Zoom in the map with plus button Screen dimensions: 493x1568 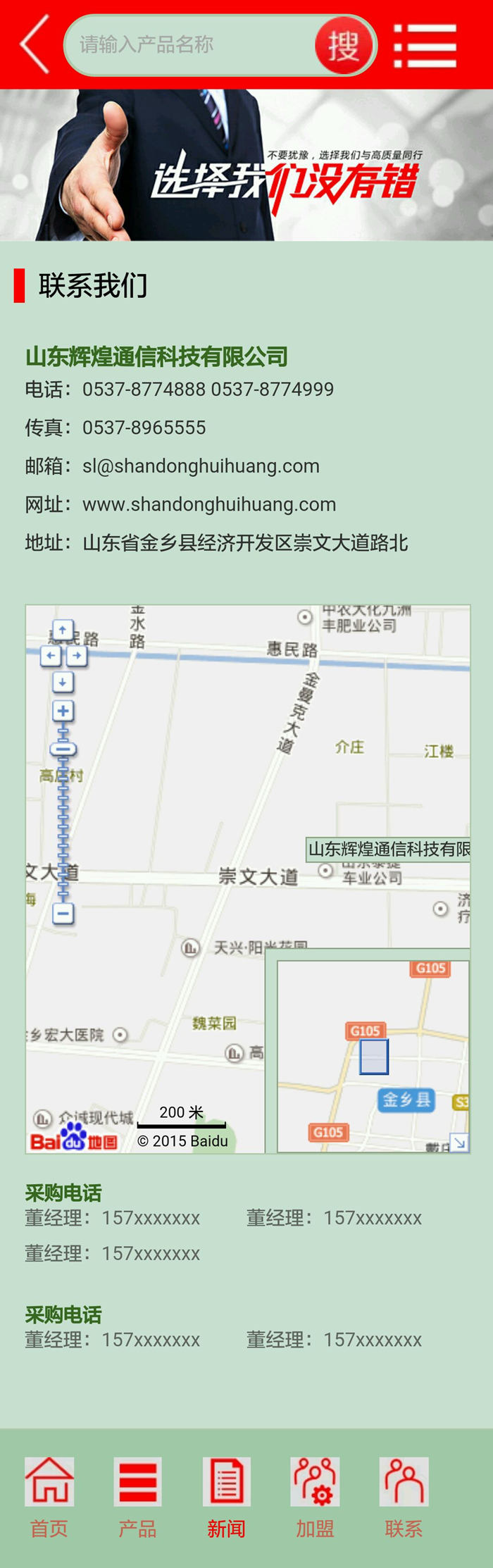[63, 710]
